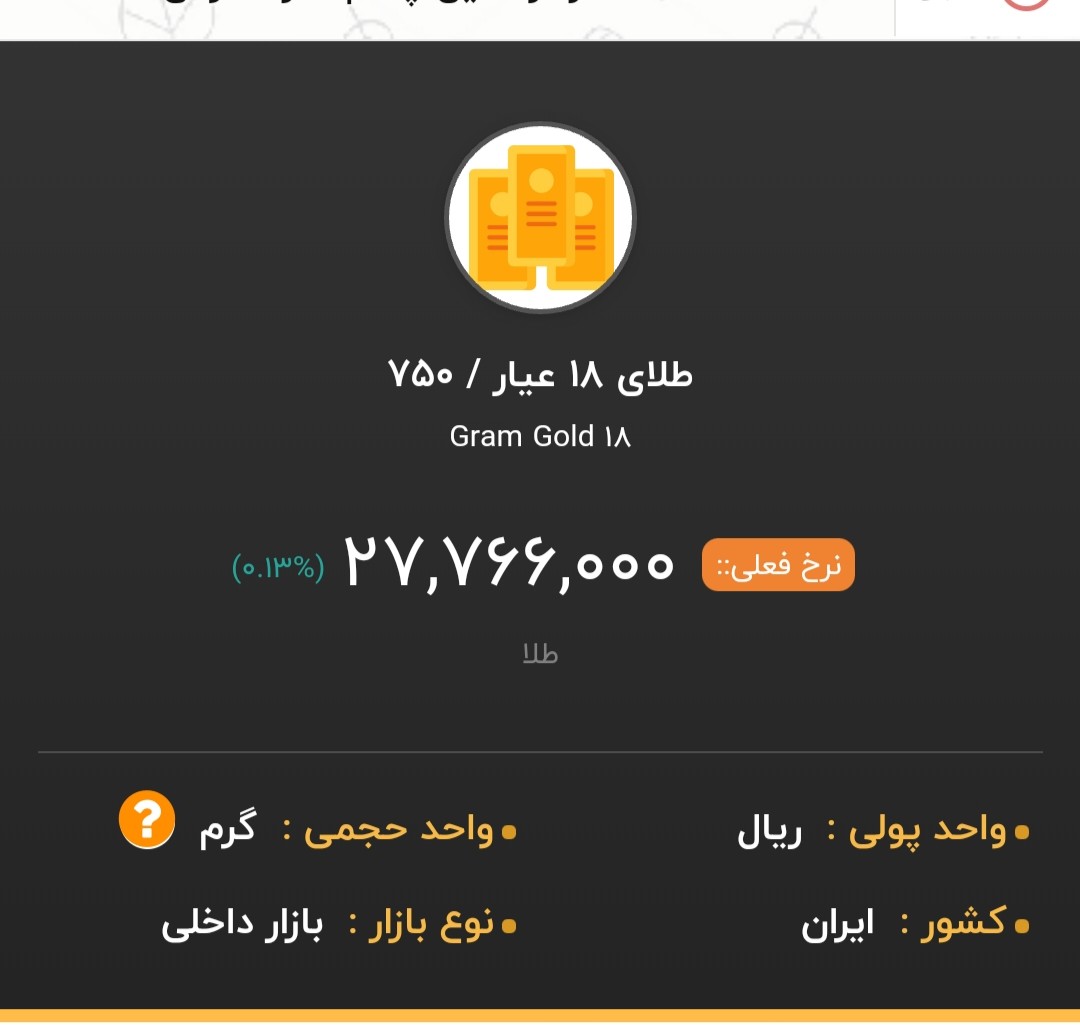Open the orange question mark help icon
This screenshot has height=1025, width=1080.
point(146,821)
